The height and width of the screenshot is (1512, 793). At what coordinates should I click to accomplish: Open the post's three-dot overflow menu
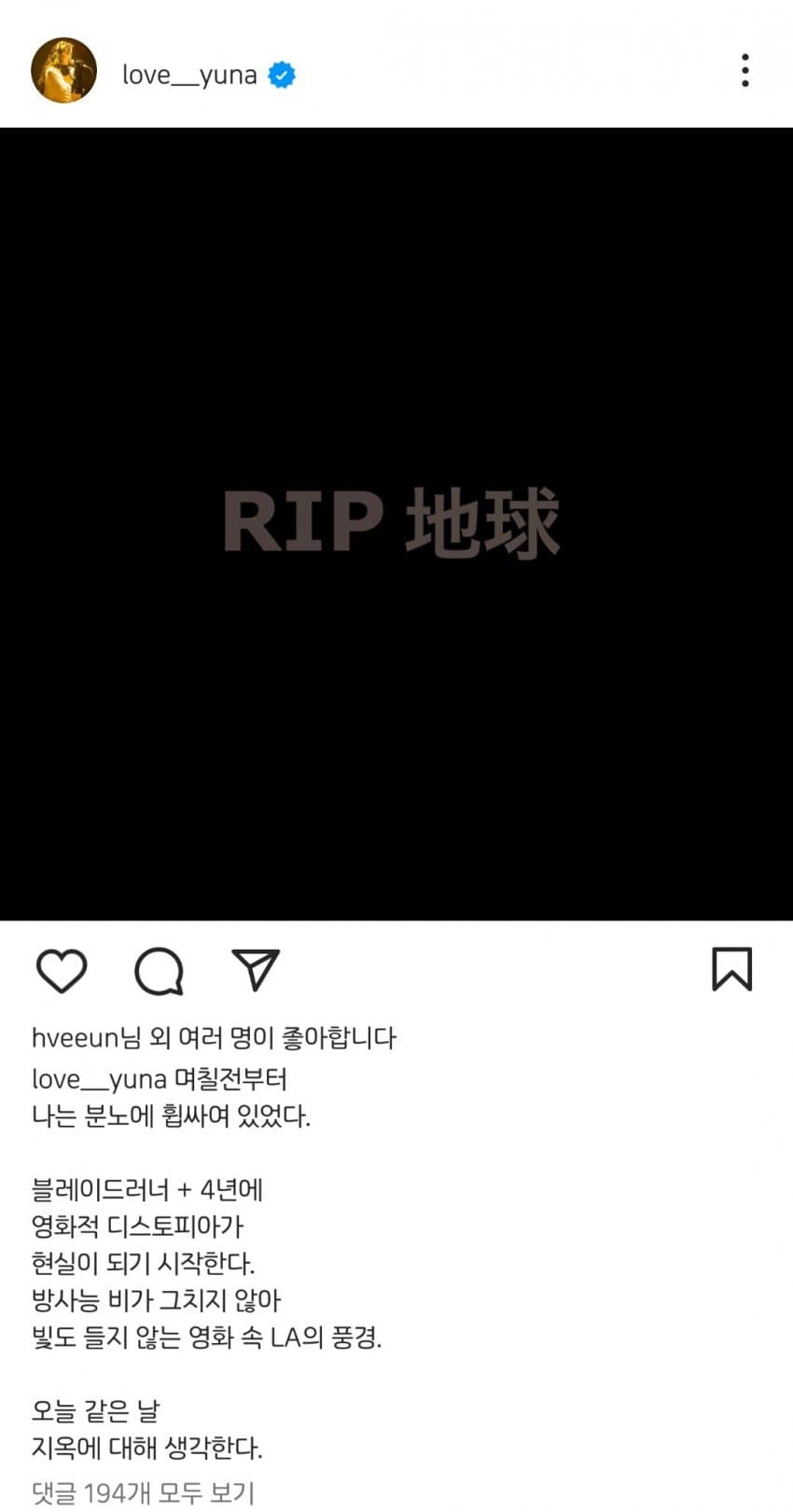click(x=744, y=71)
